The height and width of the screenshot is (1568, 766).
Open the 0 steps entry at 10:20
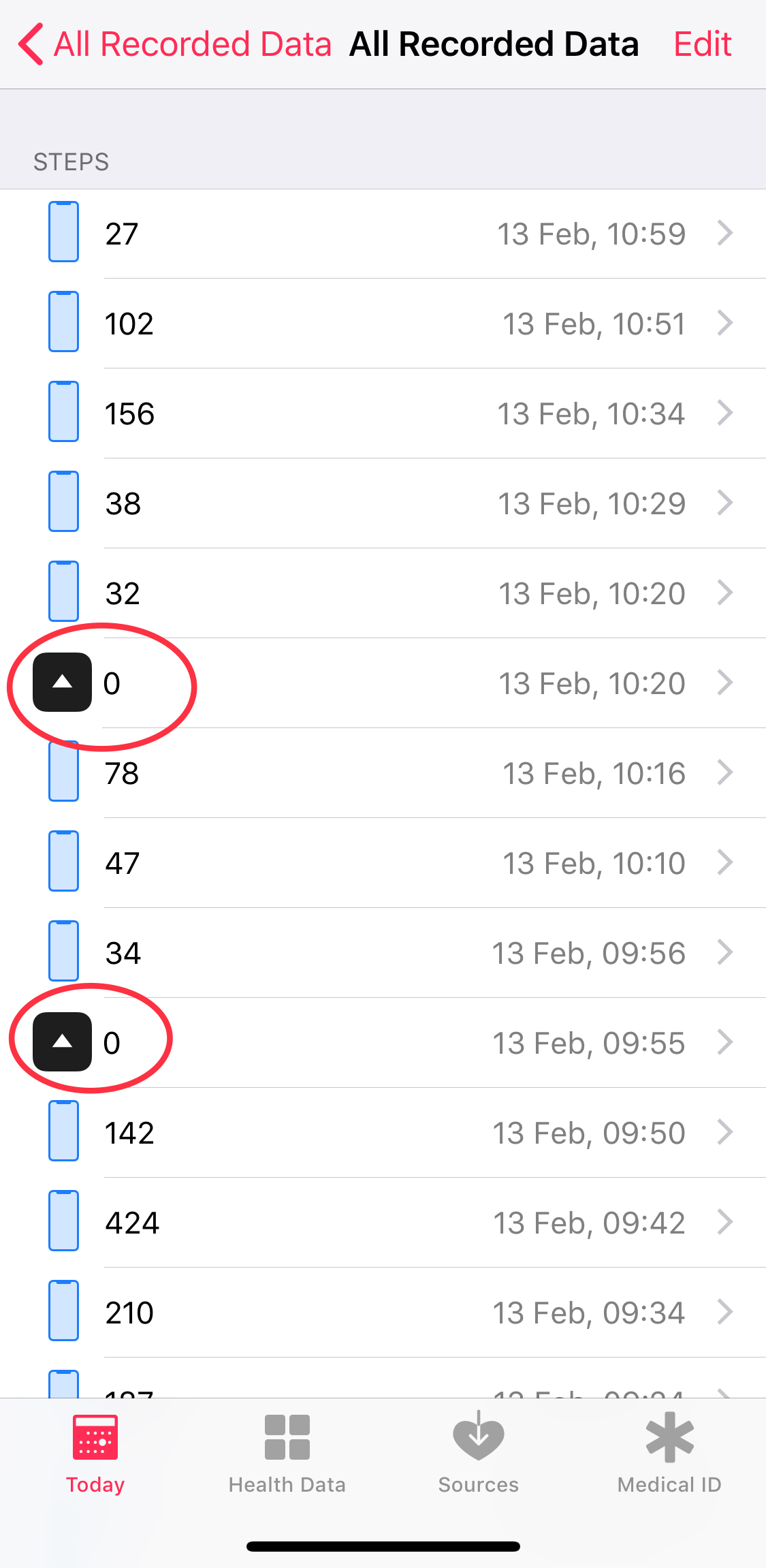(383, 683)
